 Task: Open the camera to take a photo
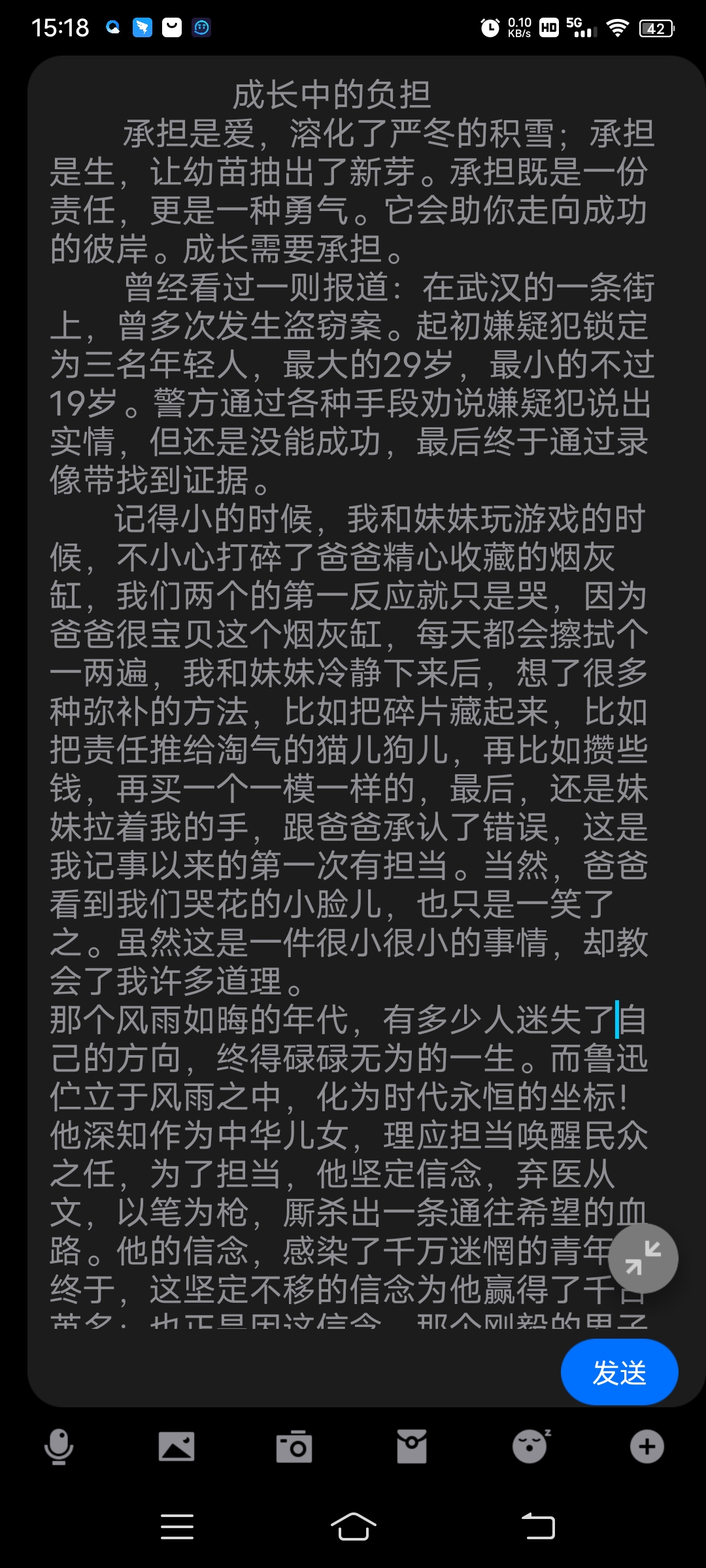pos(294,1446)
